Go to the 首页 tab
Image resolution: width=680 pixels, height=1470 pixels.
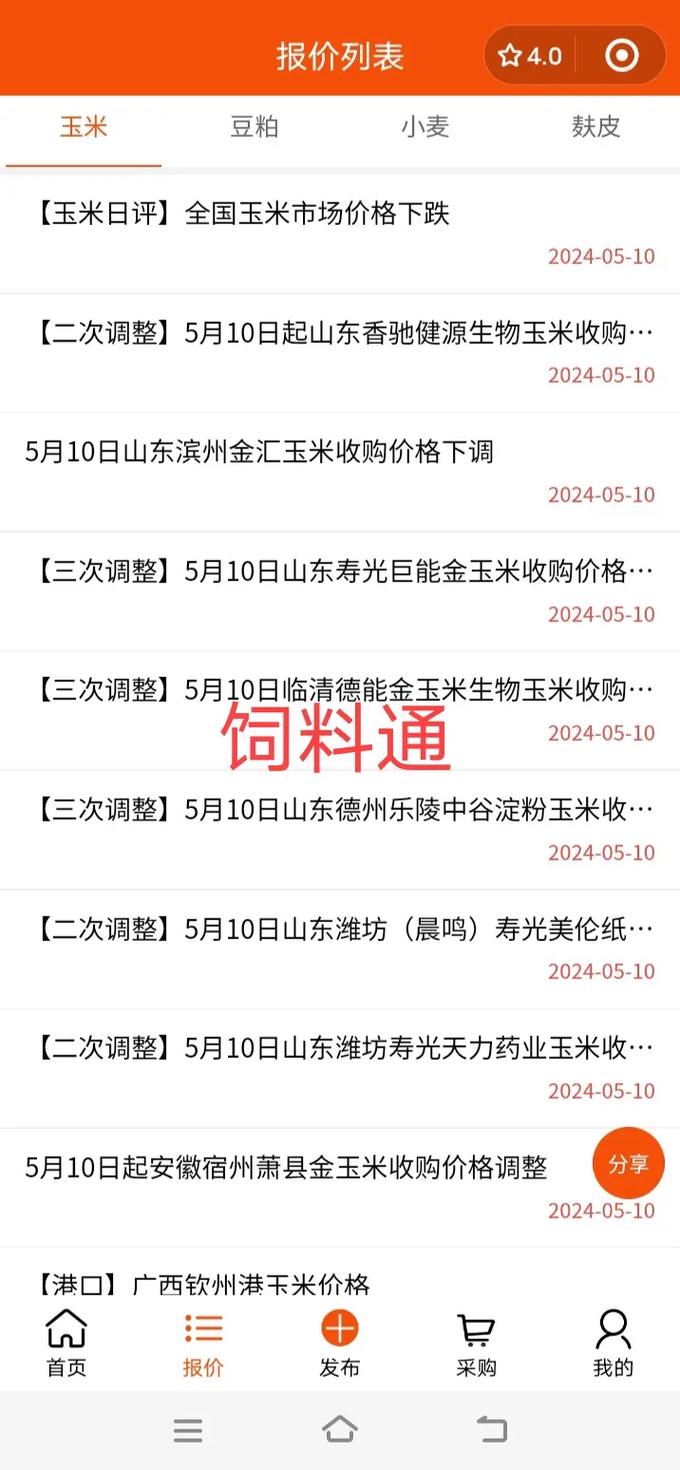point(67,1343)
